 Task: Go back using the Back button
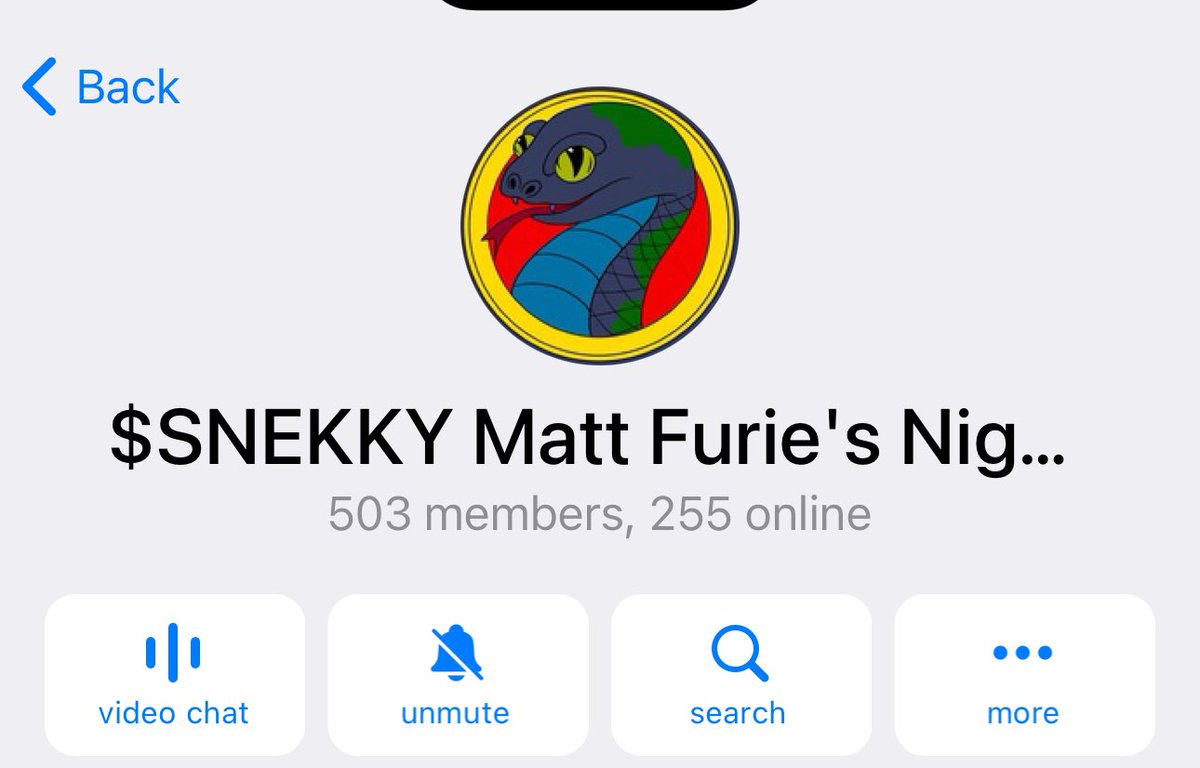[101, 87]
